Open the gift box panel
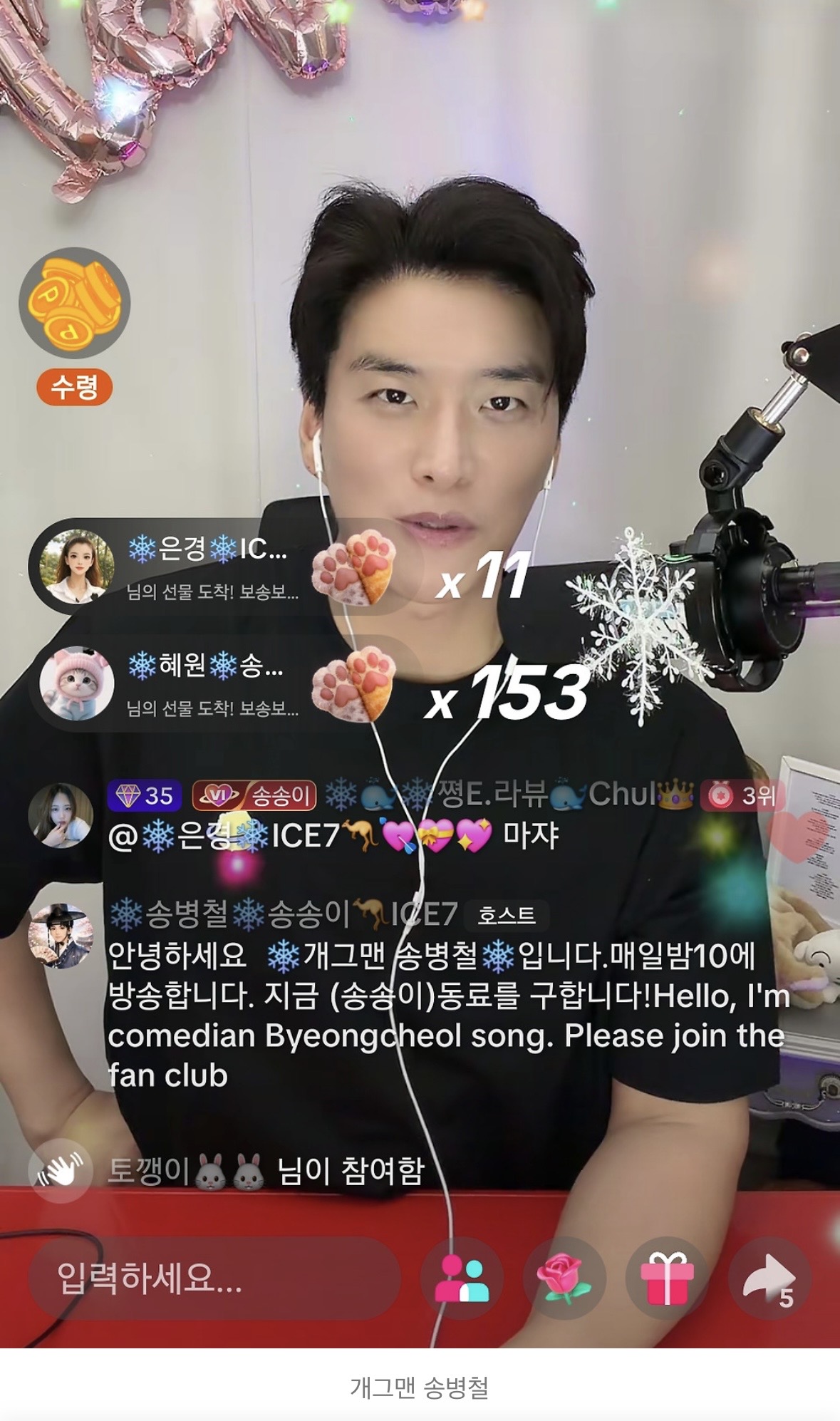 [667, 1278]
